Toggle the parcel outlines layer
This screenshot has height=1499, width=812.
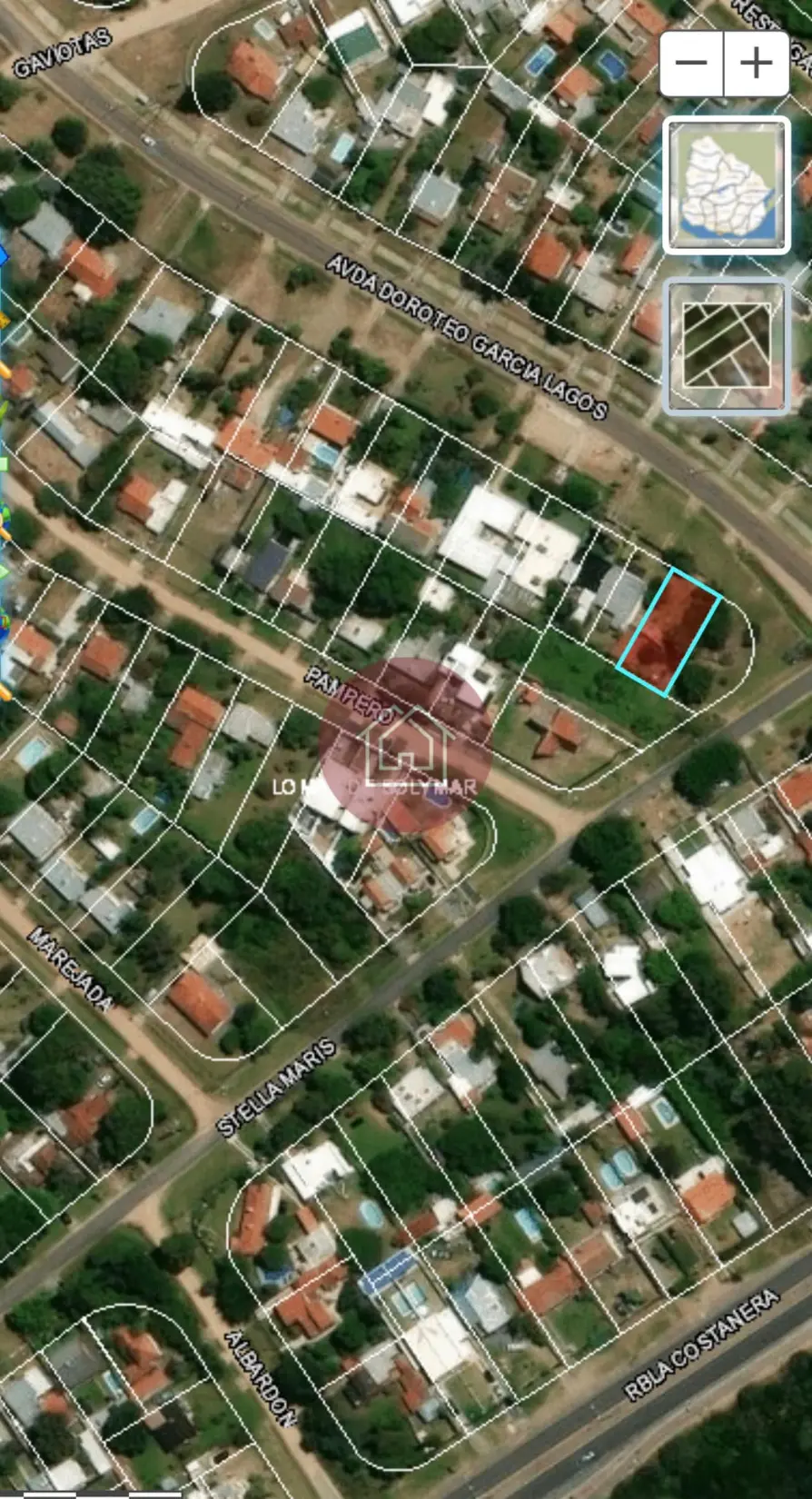pyautogui.click(x=727, y=346)
